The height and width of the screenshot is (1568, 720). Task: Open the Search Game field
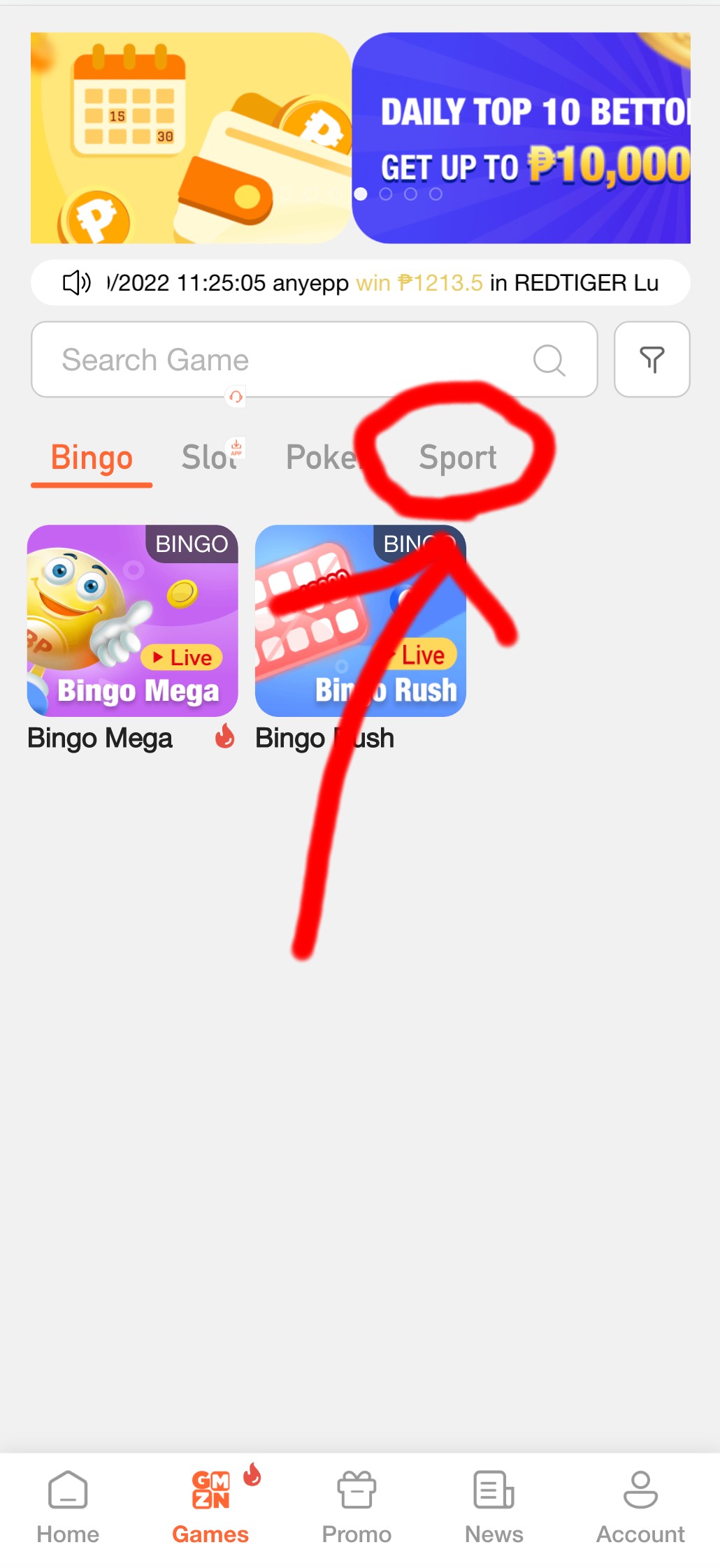click(x=314, y=359)
